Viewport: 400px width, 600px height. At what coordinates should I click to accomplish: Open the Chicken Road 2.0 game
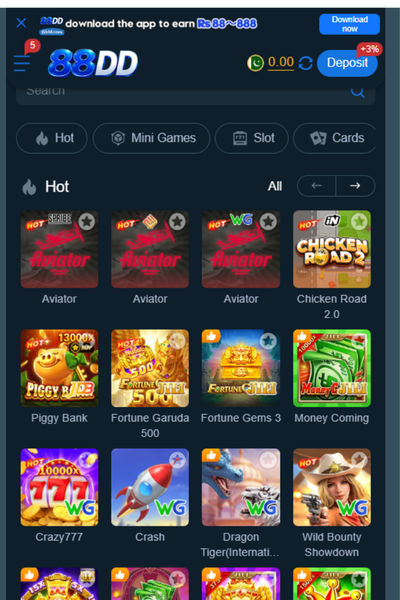332,249
